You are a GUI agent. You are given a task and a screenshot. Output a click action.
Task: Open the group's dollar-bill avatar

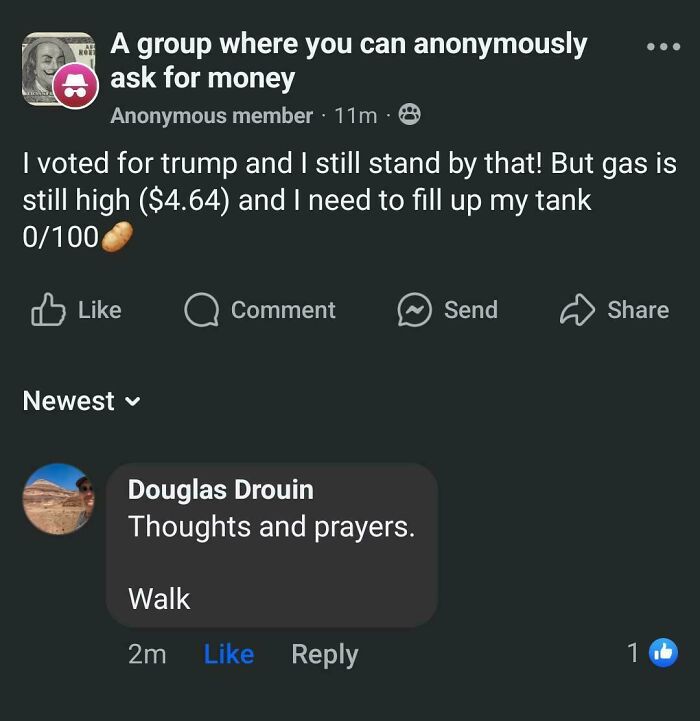55,66
